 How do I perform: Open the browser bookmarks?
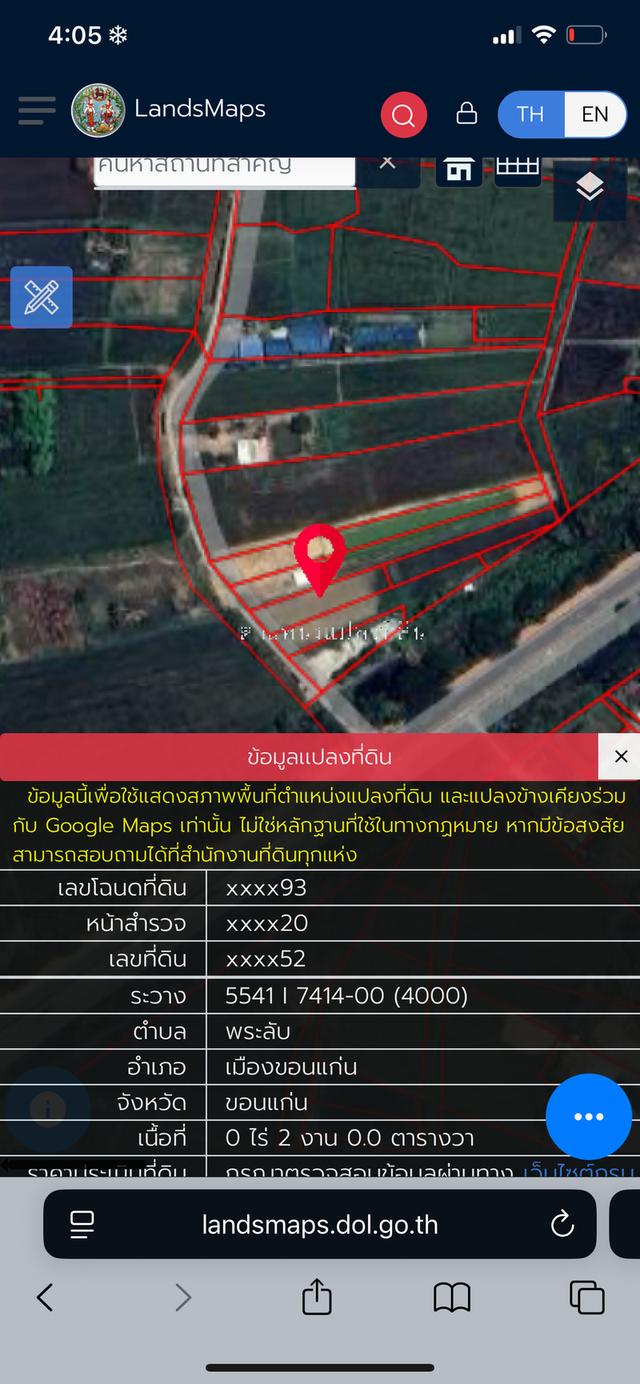(452, 1298)
